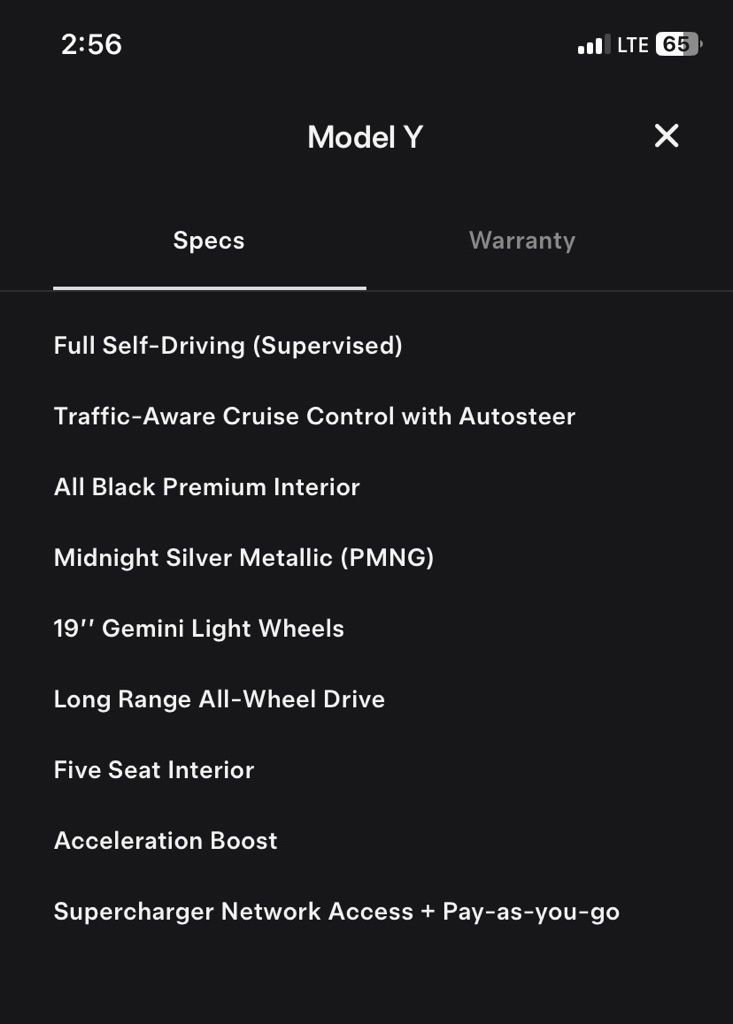Close the Model Y specs screen
The height and width of the screenshot is (1024, 733).
point(665,136)
